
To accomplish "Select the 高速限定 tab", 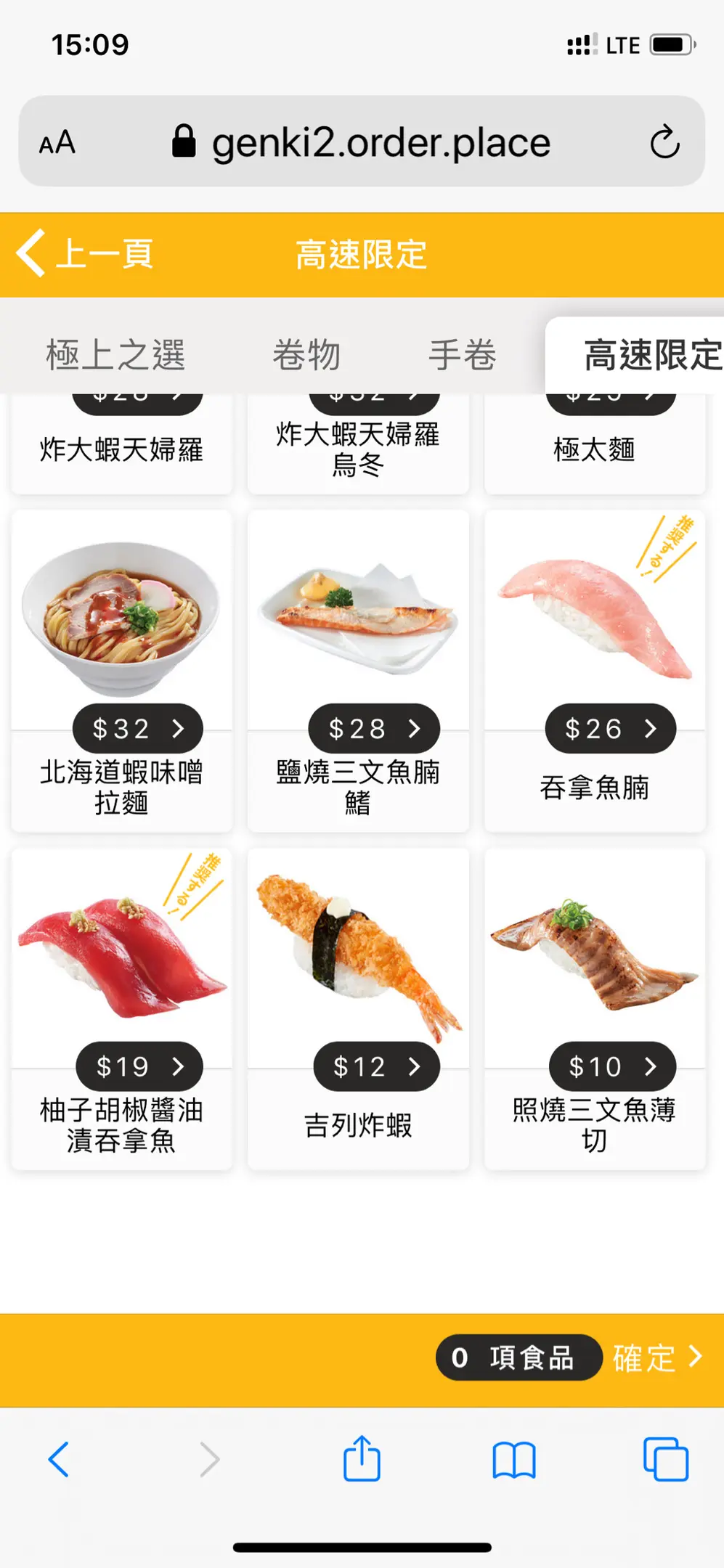I will click(651, 355).
